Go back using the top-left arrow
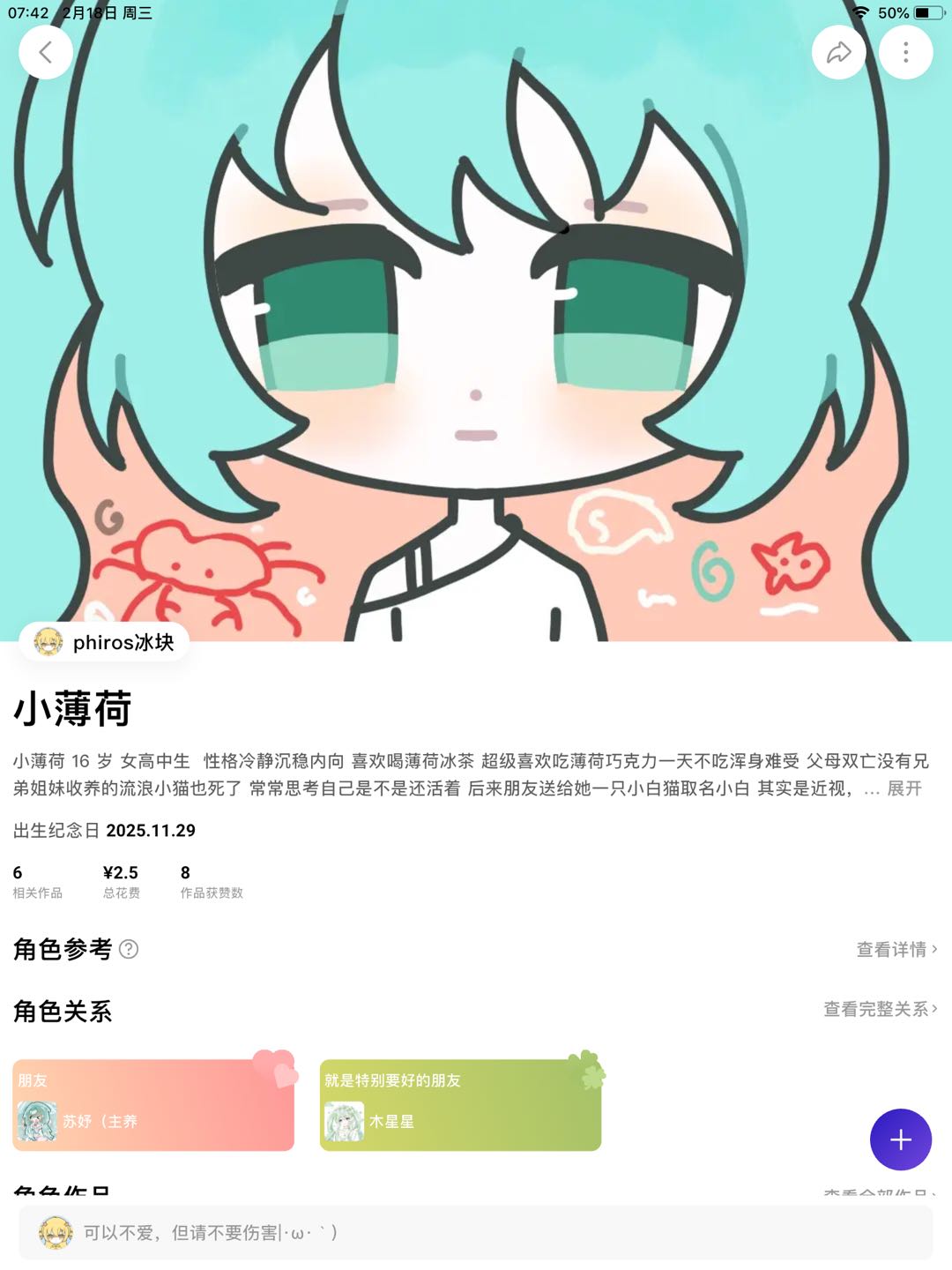Viewport: 952px width, 1270px height. click(x=46, y=53)
